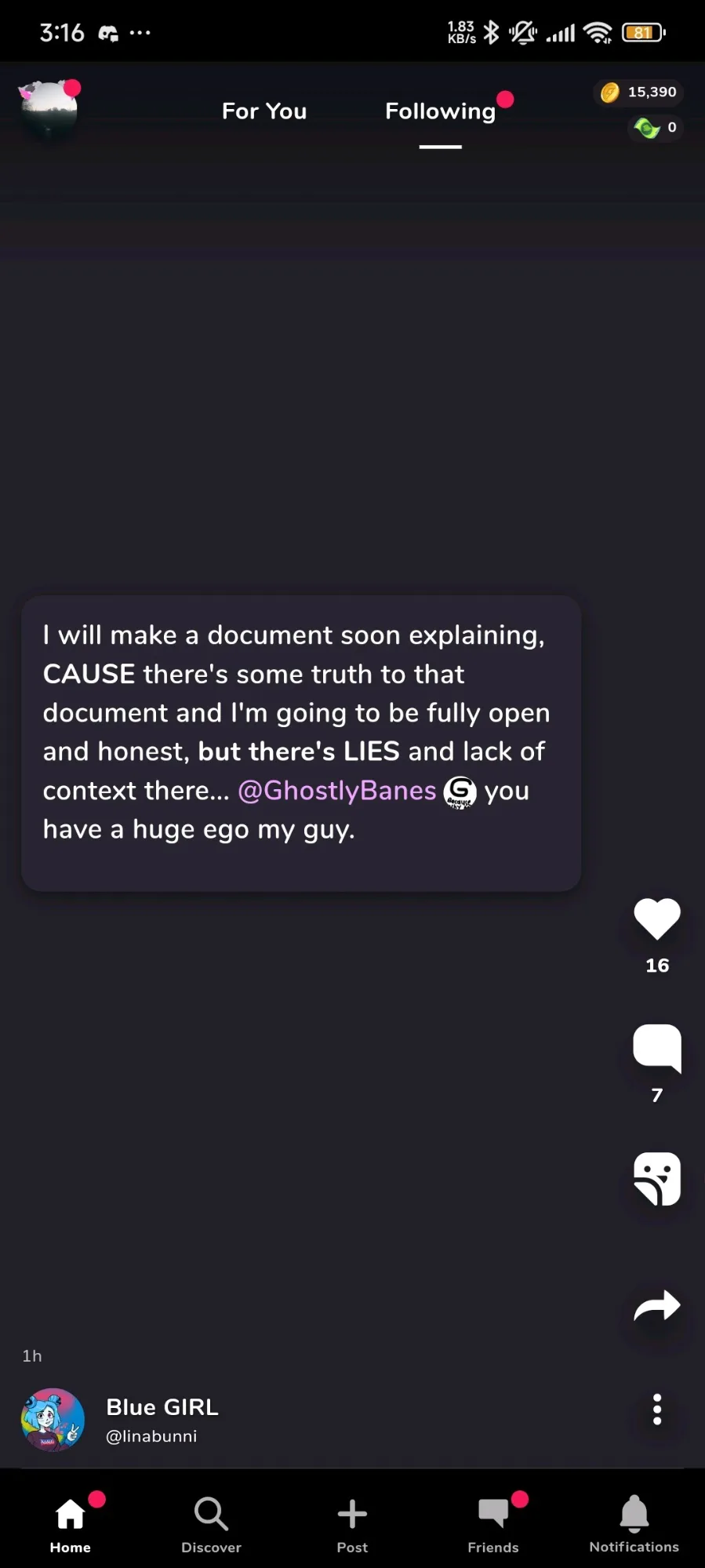Open the green gems balance

656,127
